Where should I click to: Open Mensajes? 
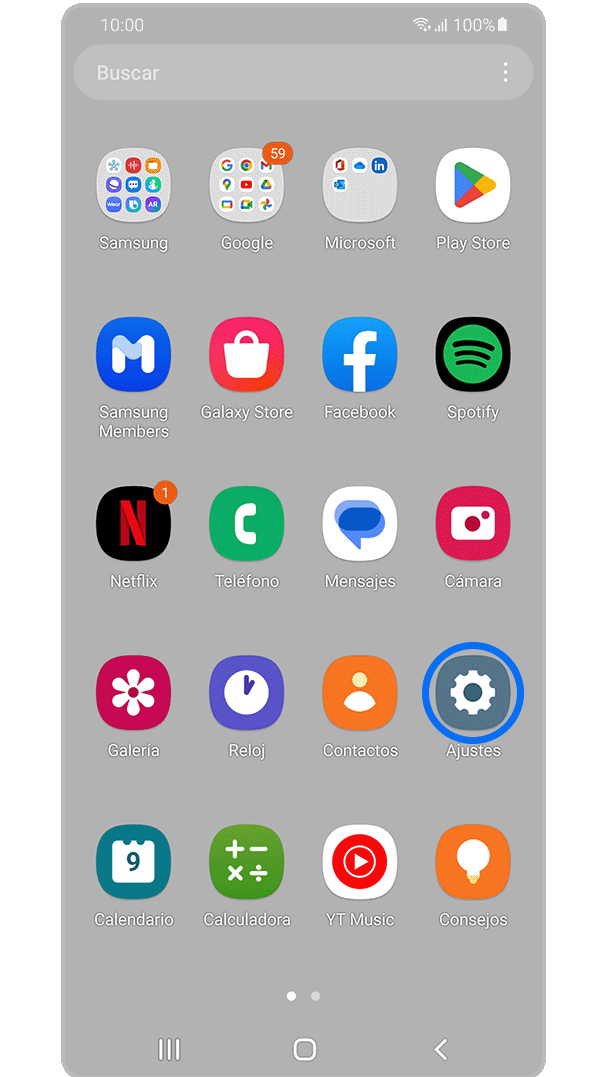tap(360, 525)
